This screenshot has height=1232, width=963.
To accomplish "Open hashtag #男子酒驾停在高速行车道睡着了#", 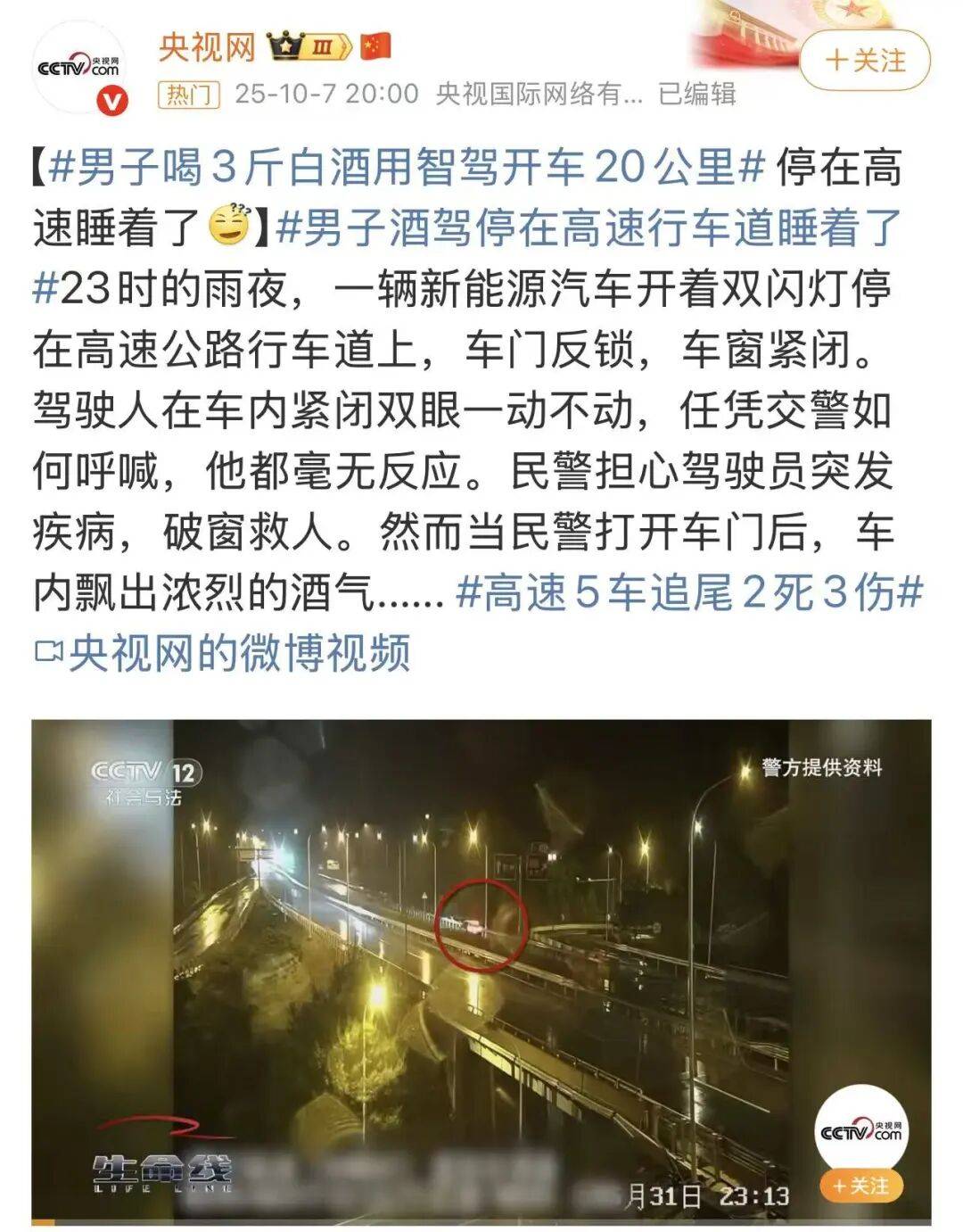I will [x=588, y=228].
